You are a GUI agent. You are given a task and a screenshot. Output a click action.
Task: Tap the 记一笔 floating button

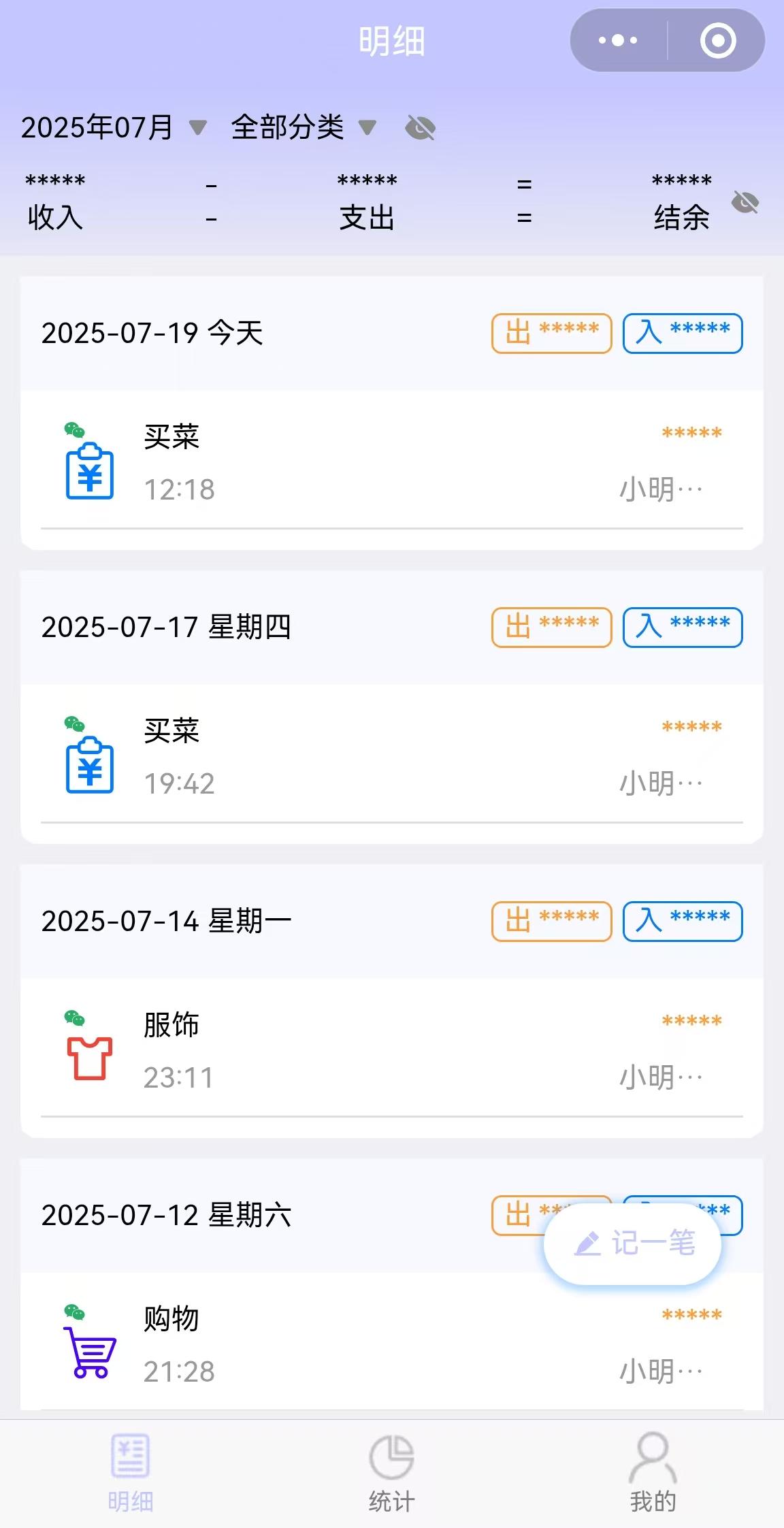click(x=632, y=1243)
